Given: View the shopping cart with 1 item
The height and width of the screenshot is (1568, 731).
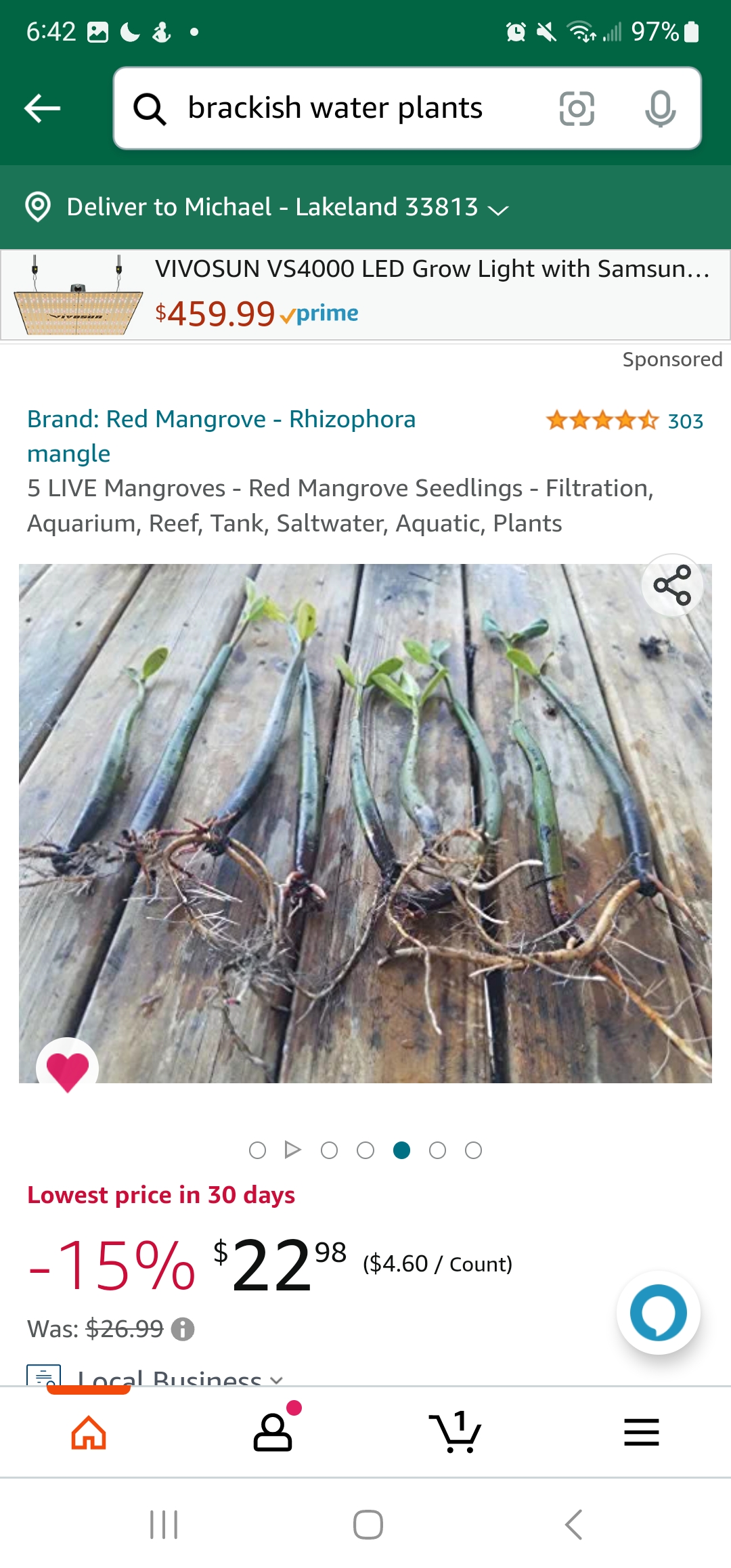Looking at the screenshot, I should click(456, 1433).
